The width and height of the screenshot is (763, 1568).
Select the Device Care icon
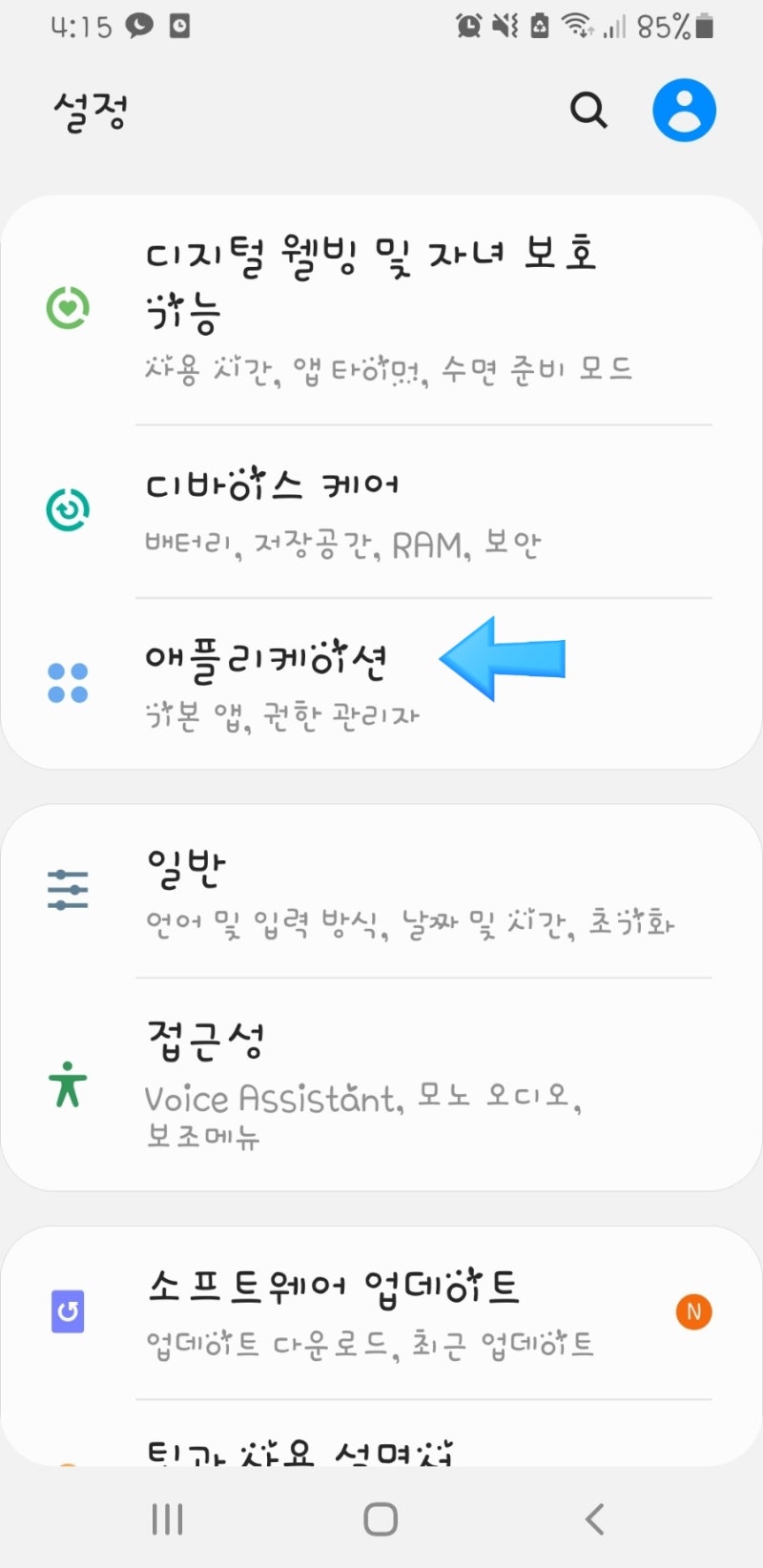point(67,508)
